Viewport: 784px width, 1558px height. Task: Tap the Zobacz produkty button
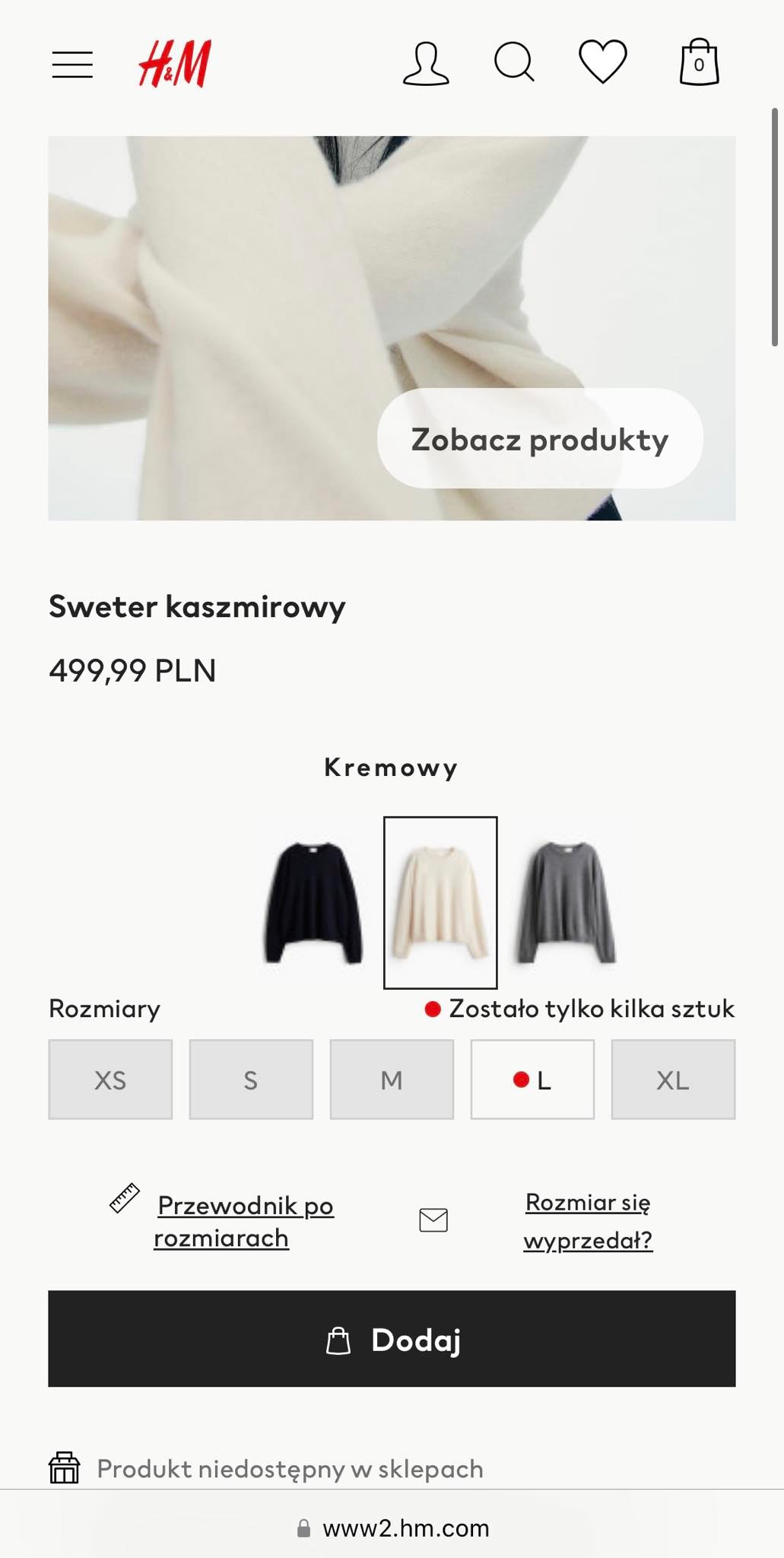[540, 439]
